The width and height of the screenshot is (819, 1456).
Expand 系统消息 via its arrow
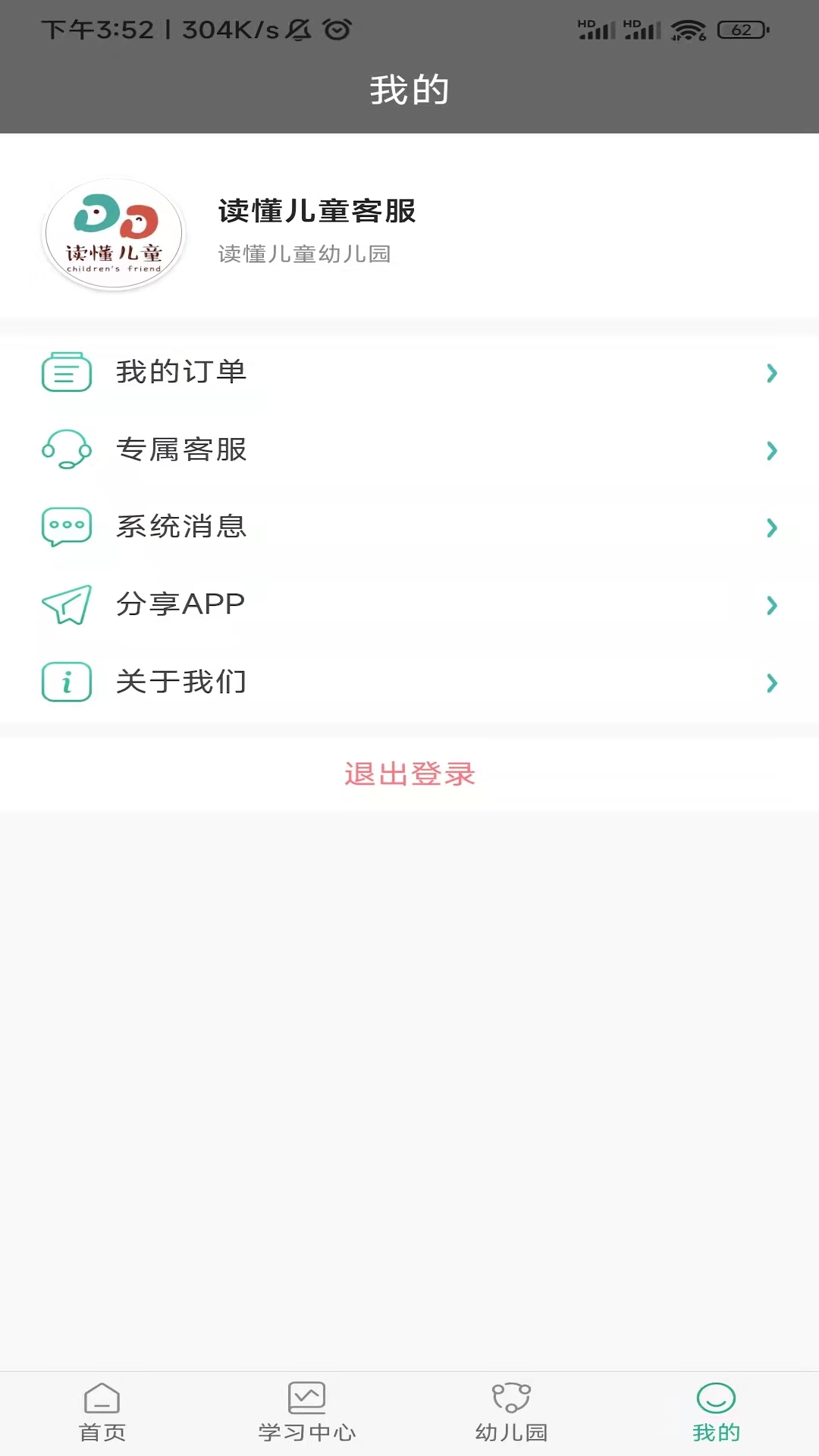point(773,527)
